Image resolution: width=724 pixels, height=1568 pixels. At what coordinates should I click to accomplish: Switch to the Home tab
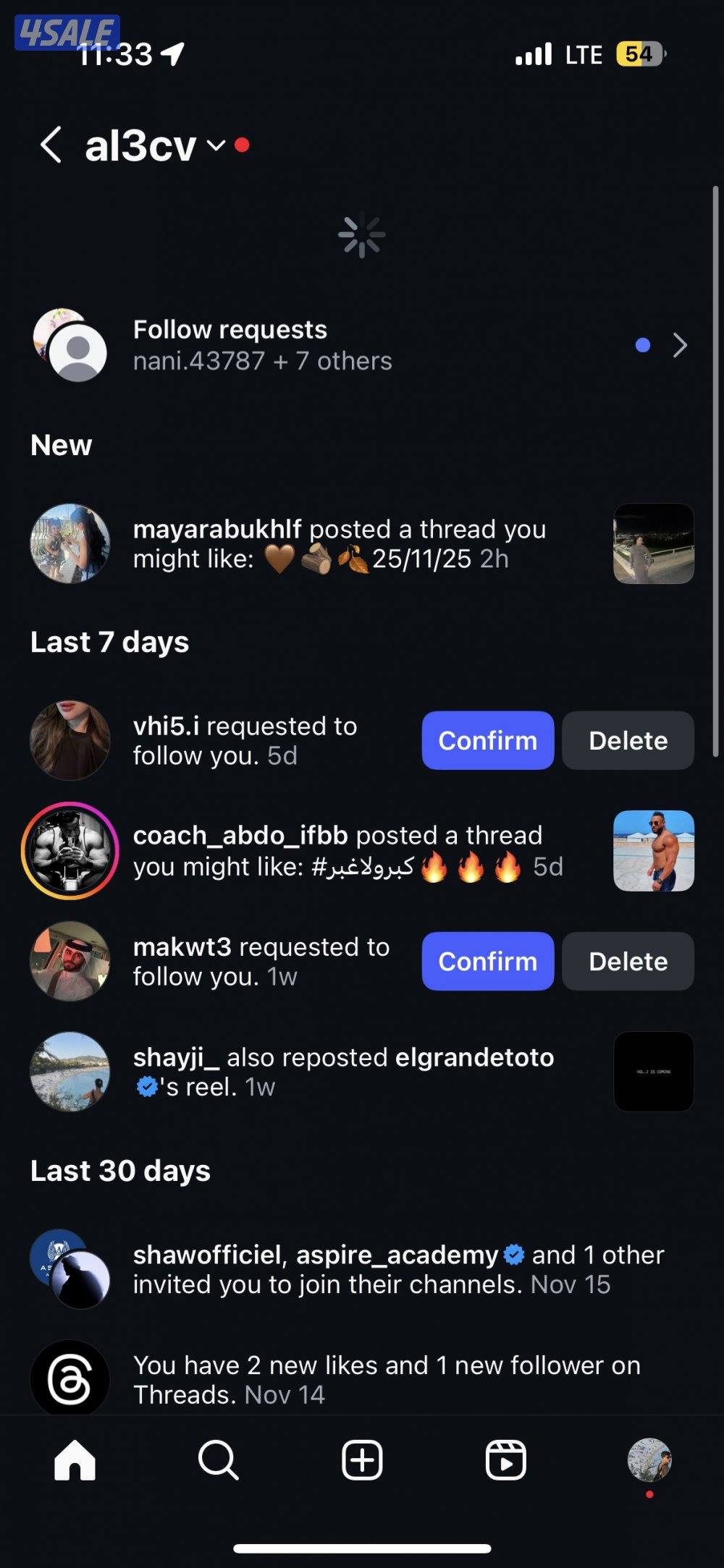click(x=75, y=1460)
